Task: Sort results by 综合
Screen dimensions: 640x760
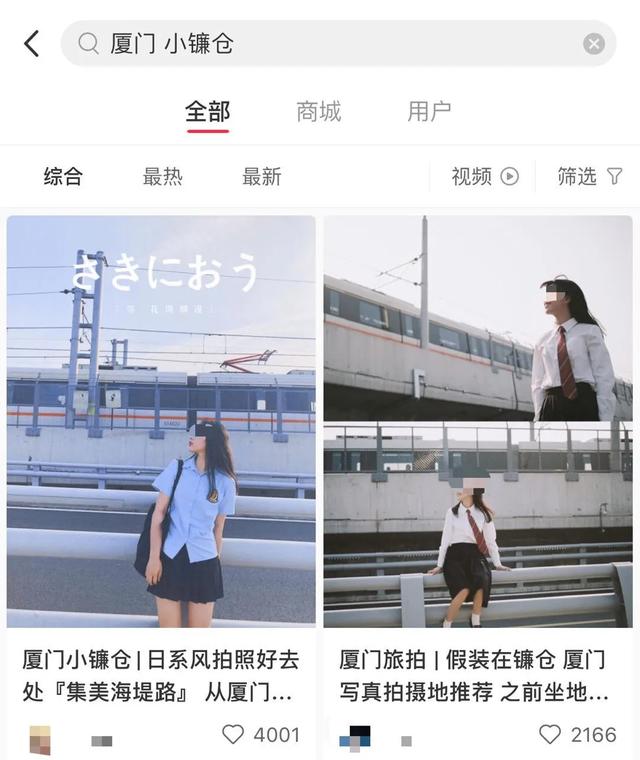Action: [63, 177]
